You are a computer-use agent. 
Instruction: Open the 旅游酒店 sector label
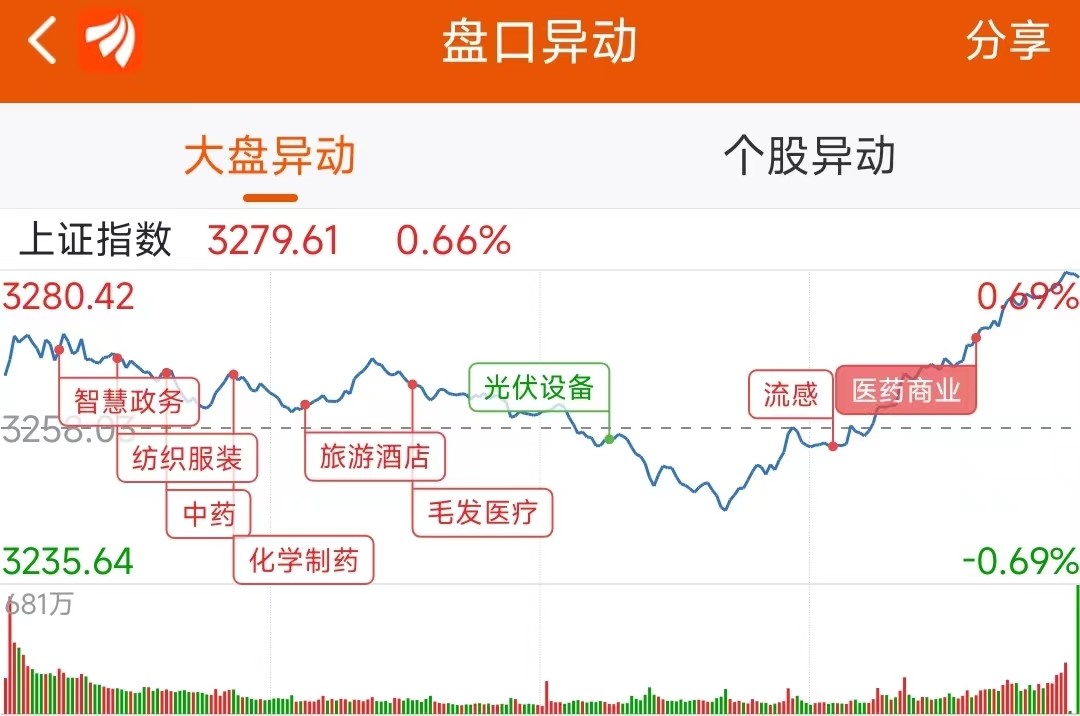point(375,457)
